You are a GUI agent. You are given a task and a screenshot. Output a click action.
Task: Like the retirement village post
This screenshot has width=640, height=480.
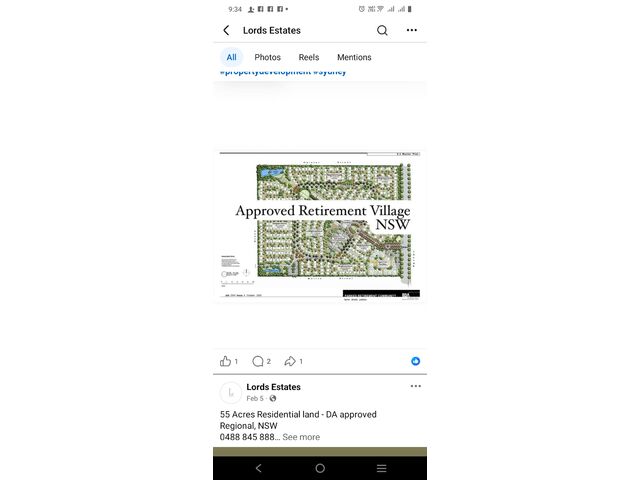tap(226, 361)
